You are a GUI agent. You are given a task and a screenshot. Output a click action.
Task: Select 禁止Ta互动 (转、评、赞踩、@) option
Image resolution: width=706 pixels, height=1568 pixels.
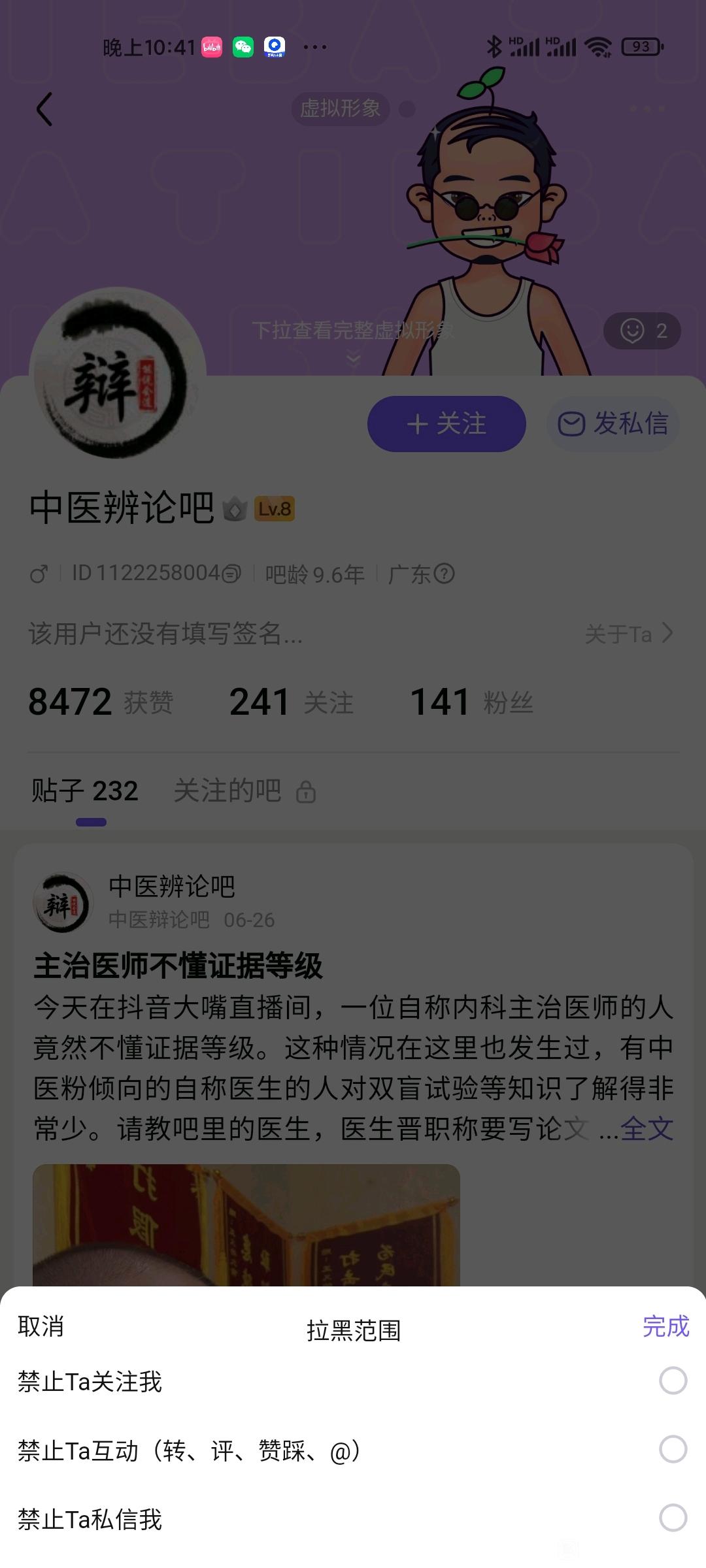[353, 1449]
